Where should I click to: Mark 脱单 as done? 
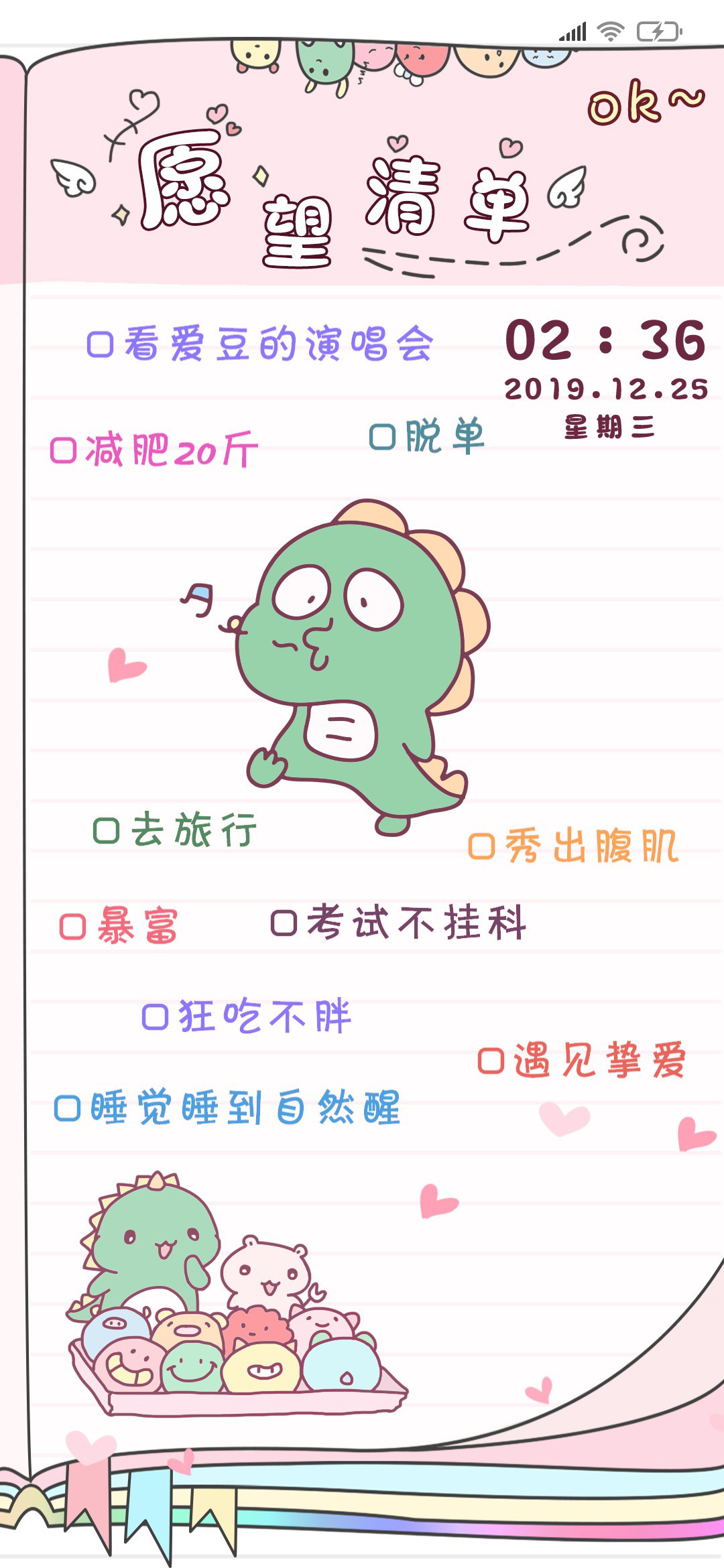(x=383, y=437)
